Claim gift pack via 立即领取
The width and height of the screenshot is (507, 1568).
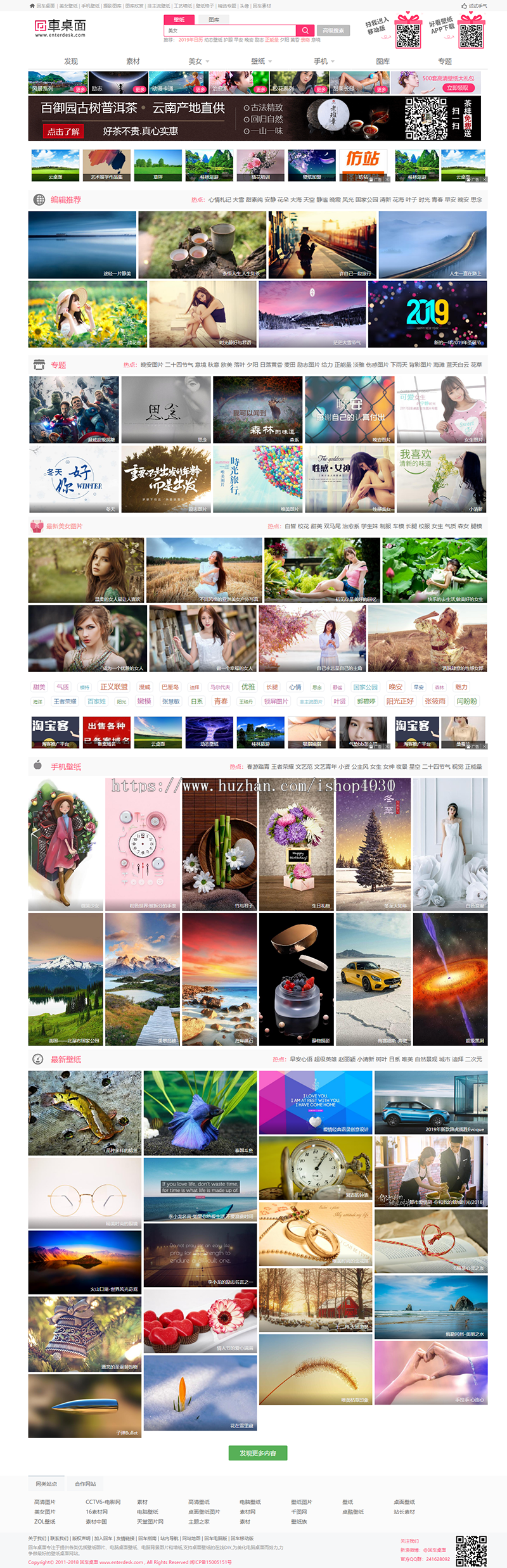click(457, 88)
